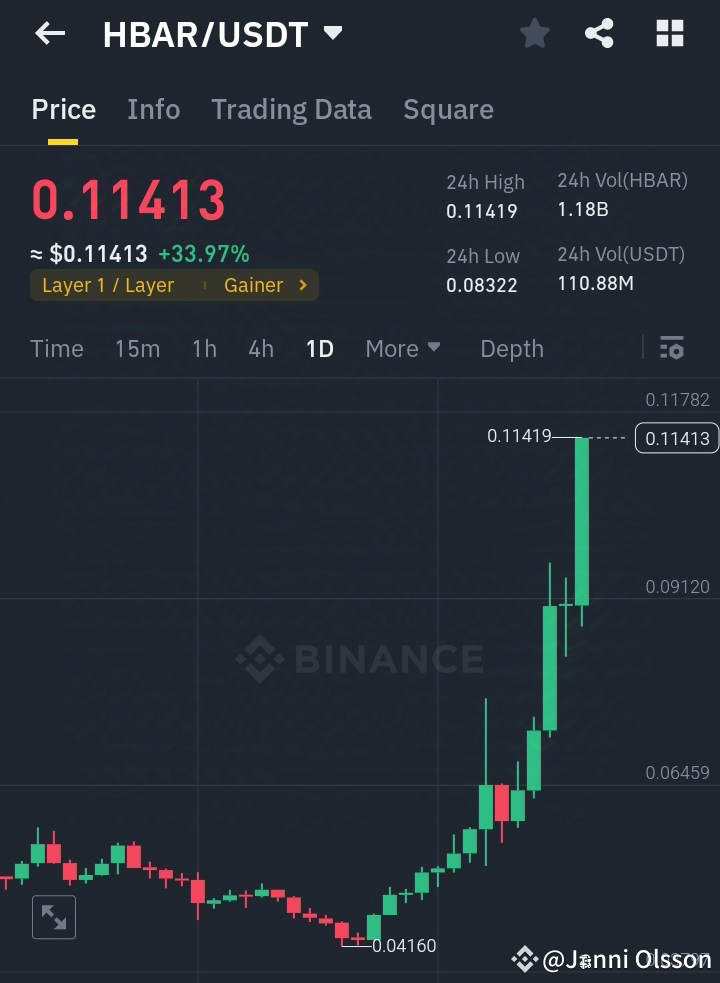Switch the chart to 15m timeframe
The height and width of the screenshot is (983, 720).
(138, 349)
